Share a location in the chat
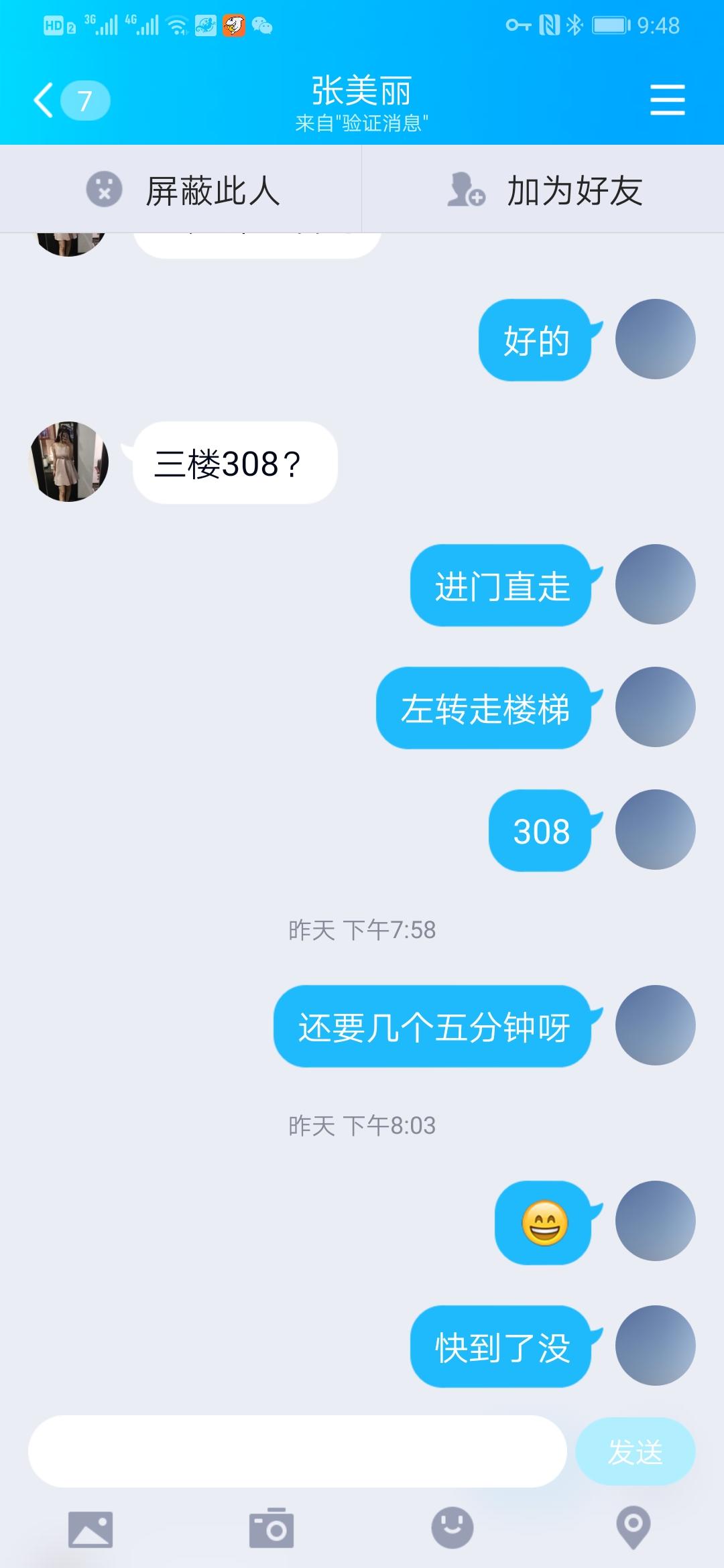This screenshot has width=724, height=1568. point(633,1529)
